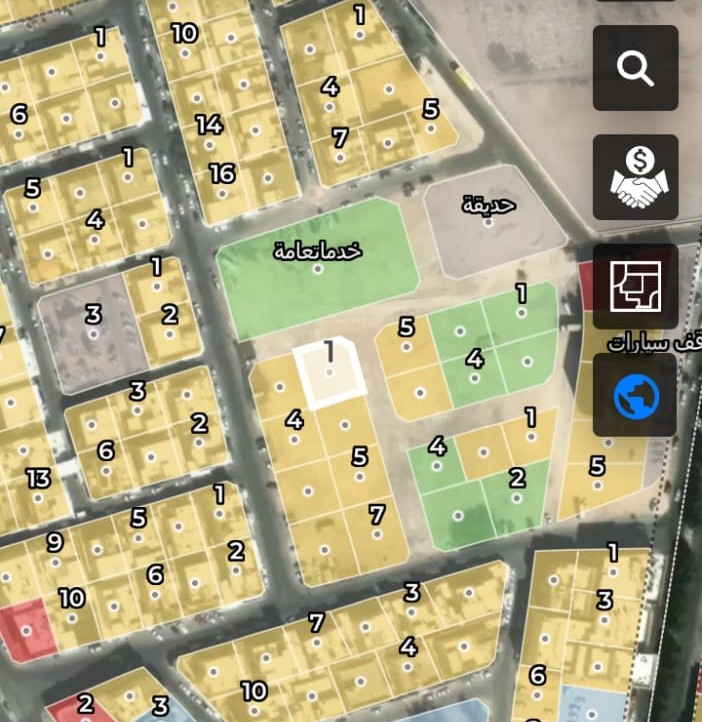Switch map layer with globe icon
Screen dimensions: 702x722
click(x=635, y=395)
